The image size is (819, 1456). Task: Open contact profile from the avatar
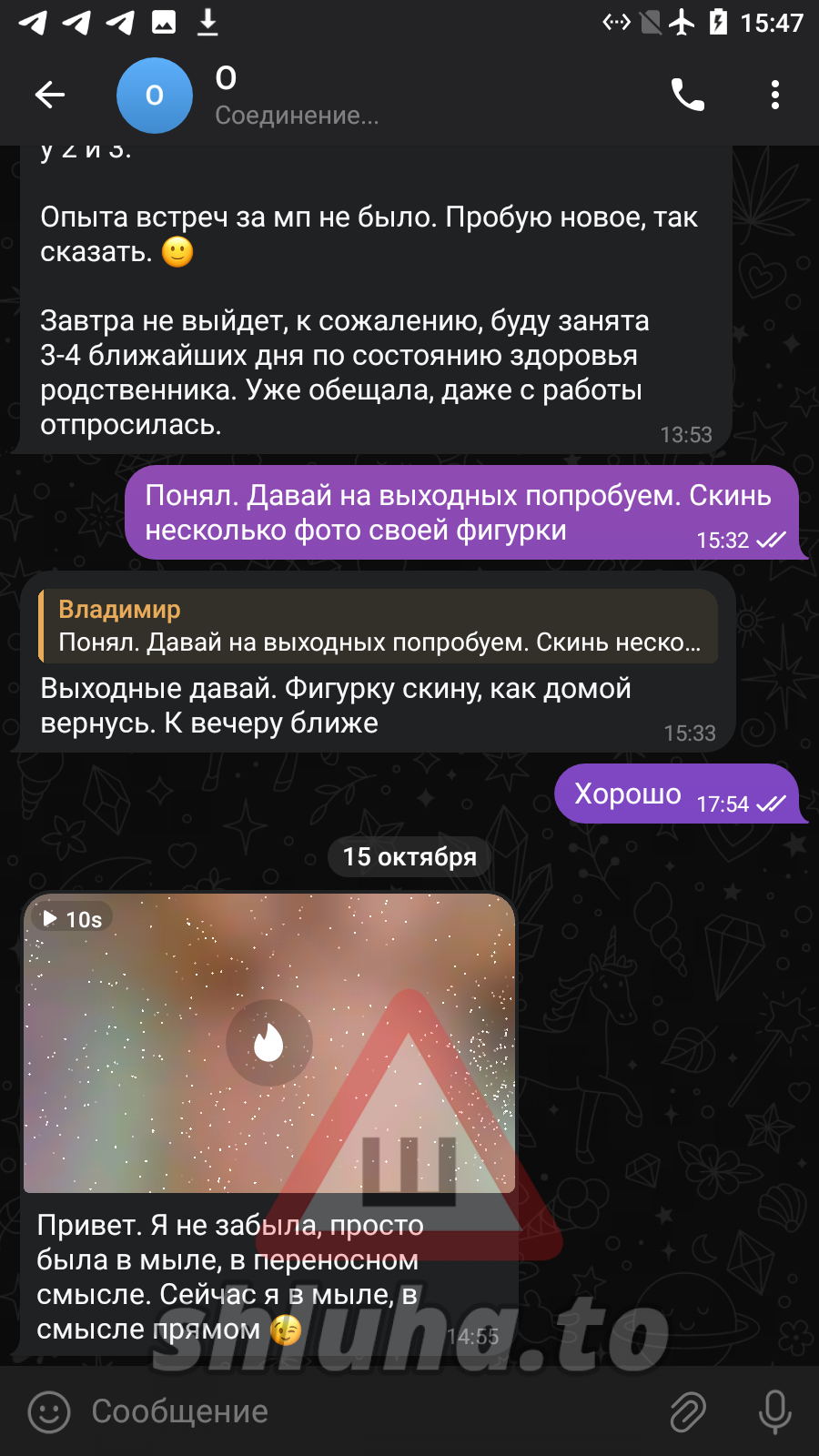click(155, 96)
